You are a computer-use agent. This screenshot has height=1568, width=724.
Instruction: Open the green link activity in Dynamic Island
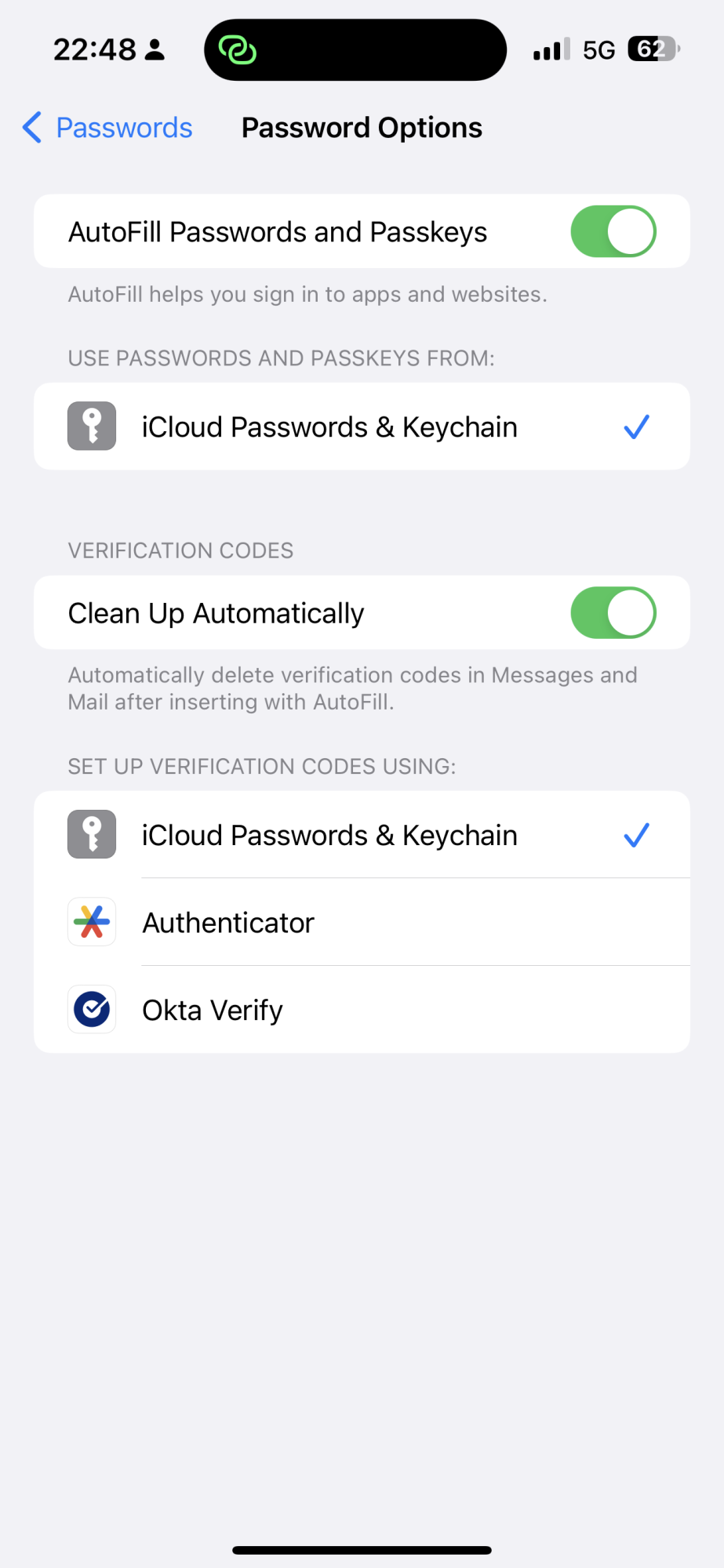pos(238,50)
